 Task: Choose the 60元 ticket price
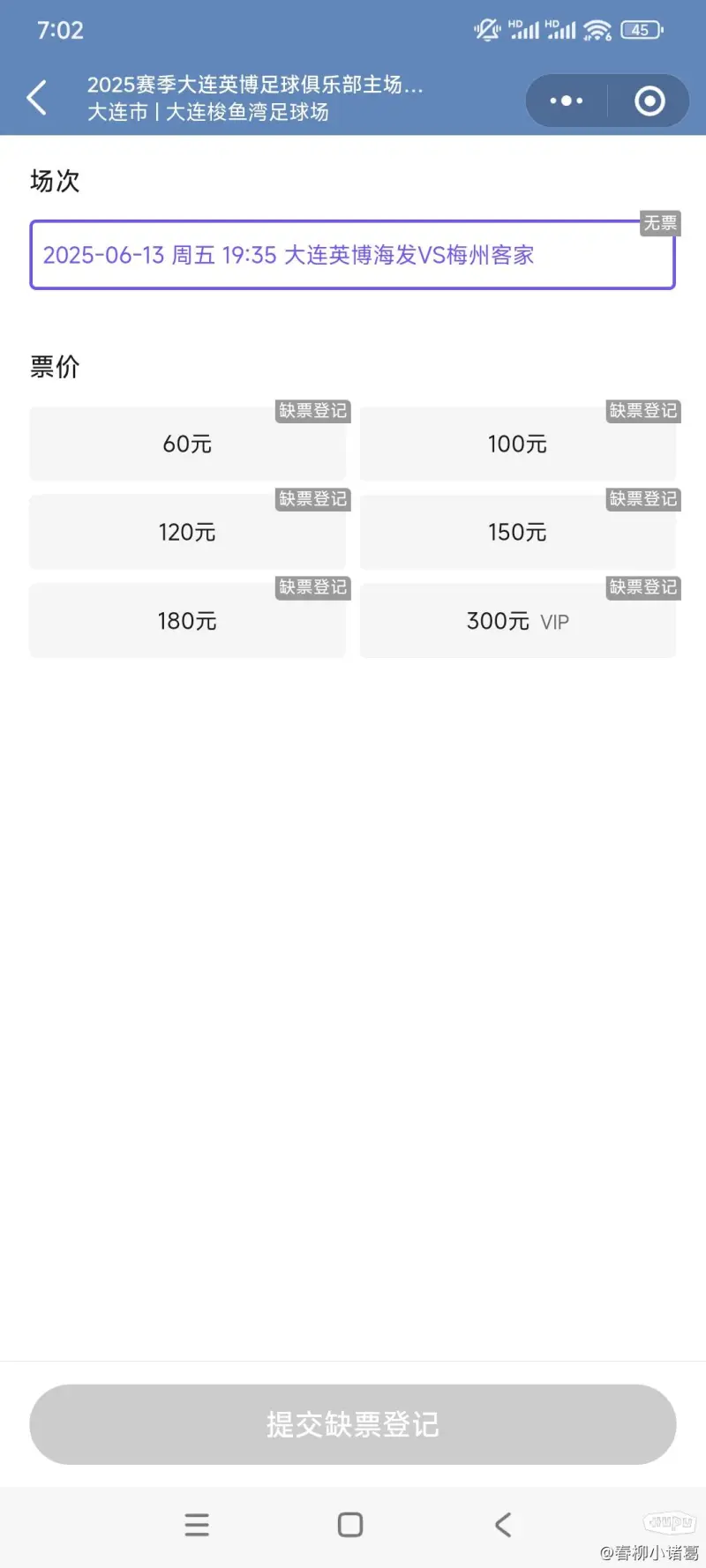[x=187, y=444]
